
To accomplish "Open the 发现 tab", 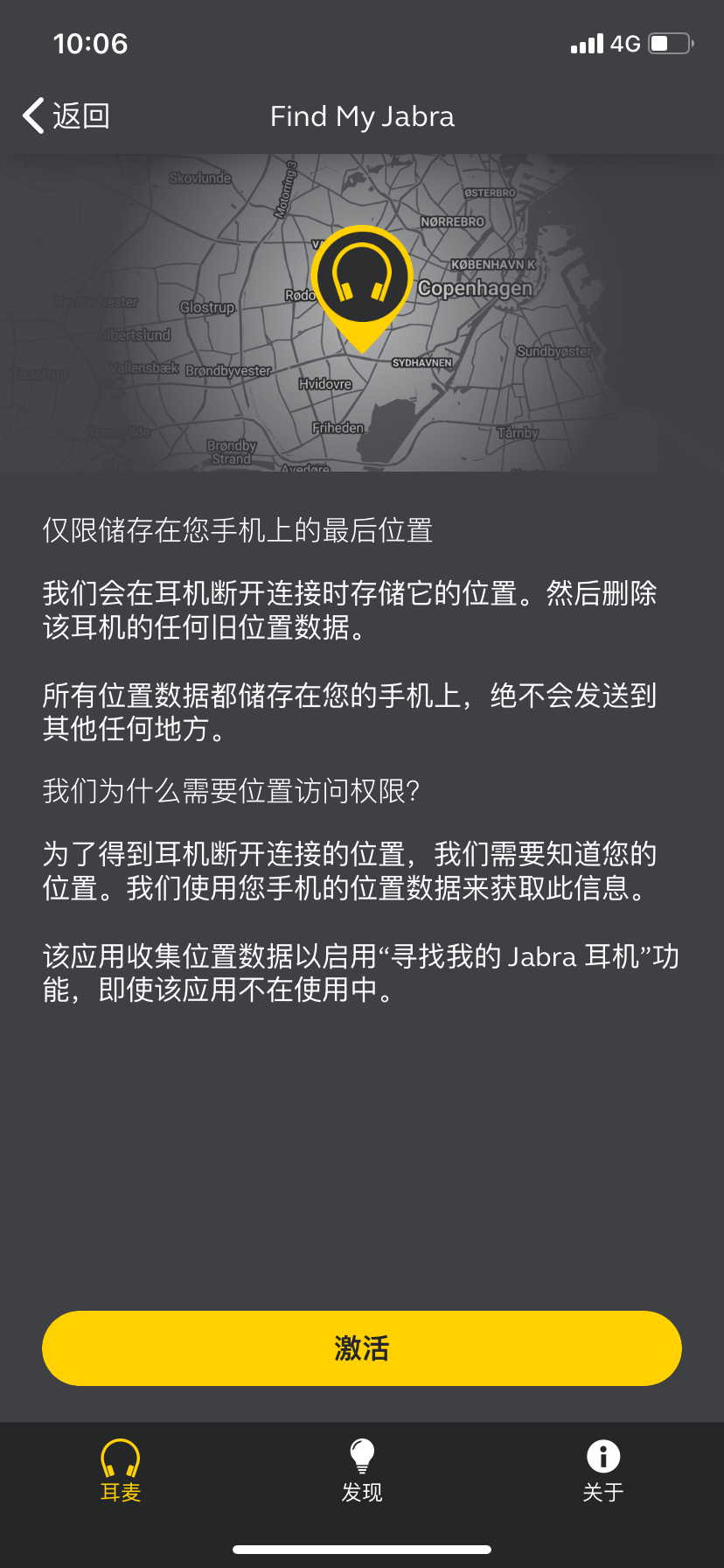I will tap(362, 1472).
